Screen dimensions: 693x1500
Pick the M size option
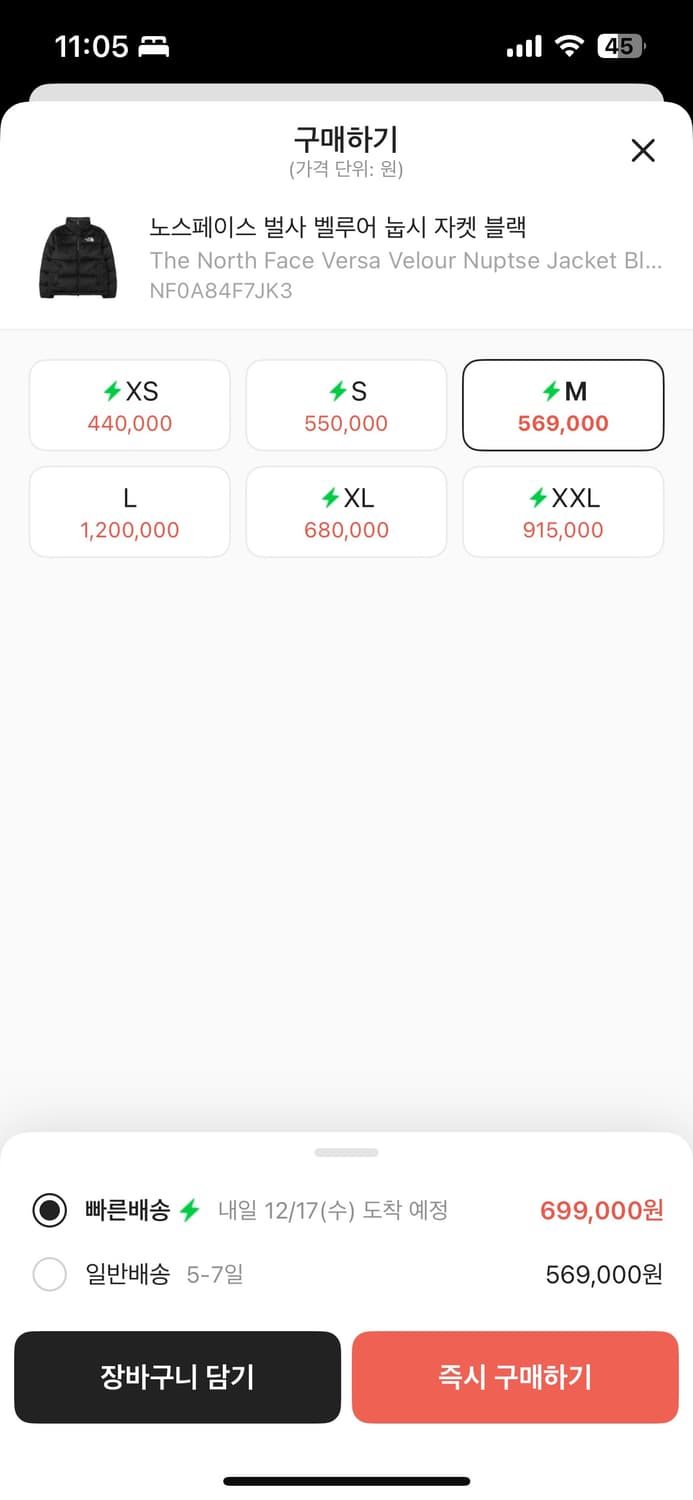click(563, 406)
